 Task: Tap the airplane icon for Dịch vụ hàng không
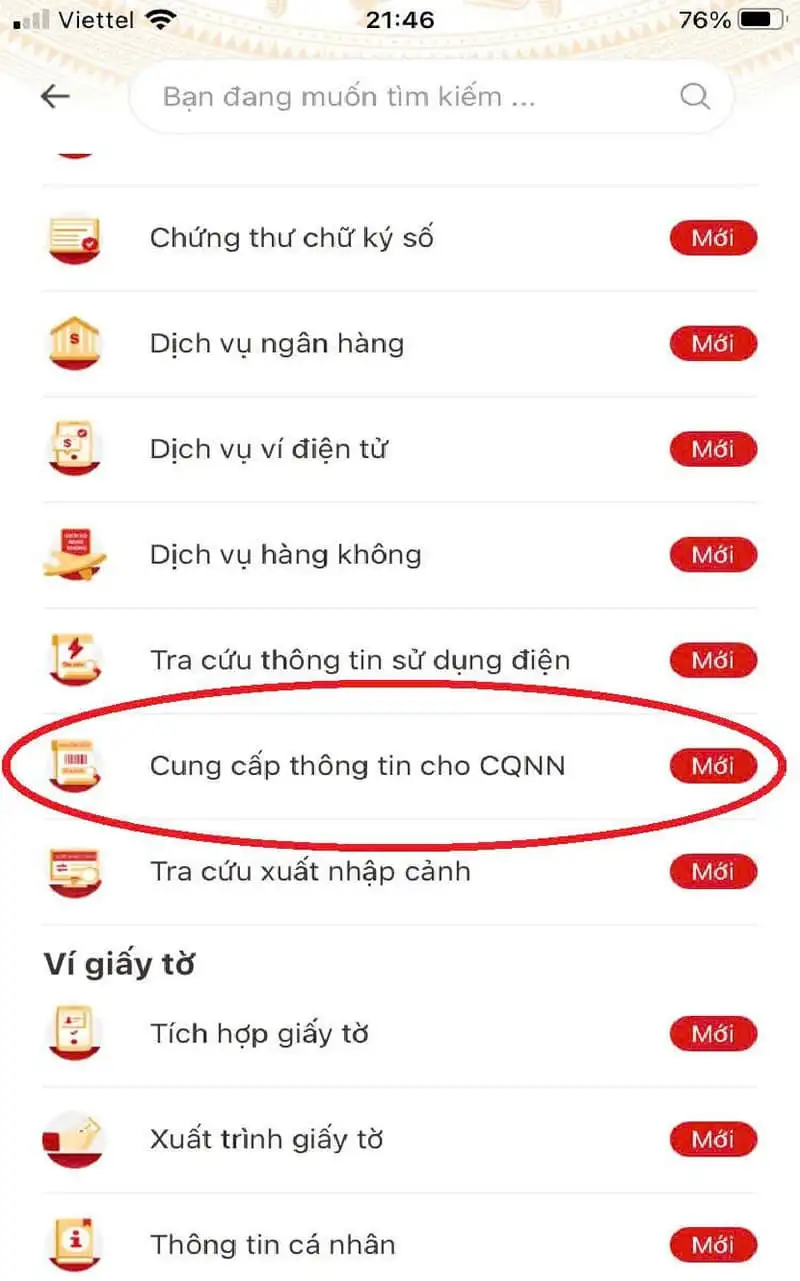click(x=75, y=555)
